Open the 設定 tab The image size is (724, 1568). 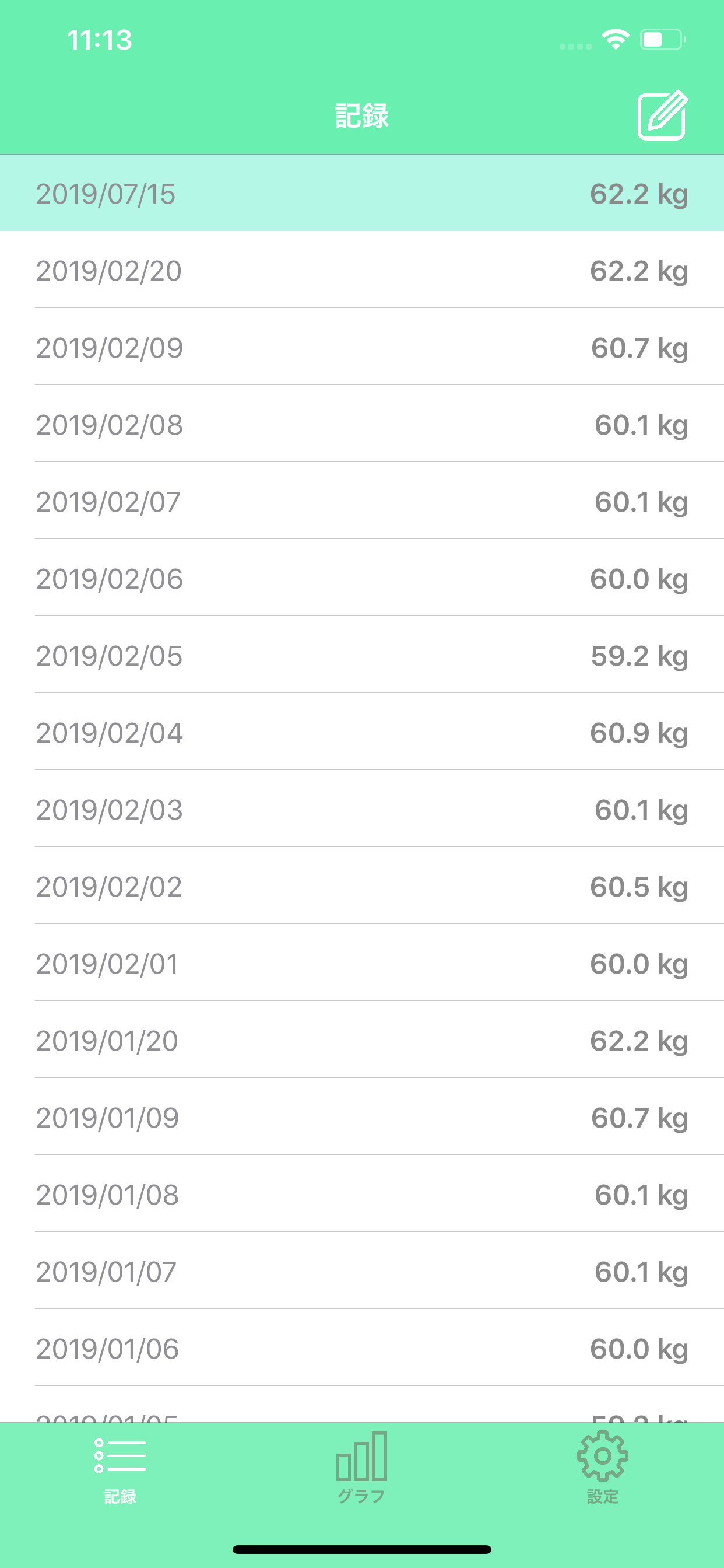coord(602,1468)
